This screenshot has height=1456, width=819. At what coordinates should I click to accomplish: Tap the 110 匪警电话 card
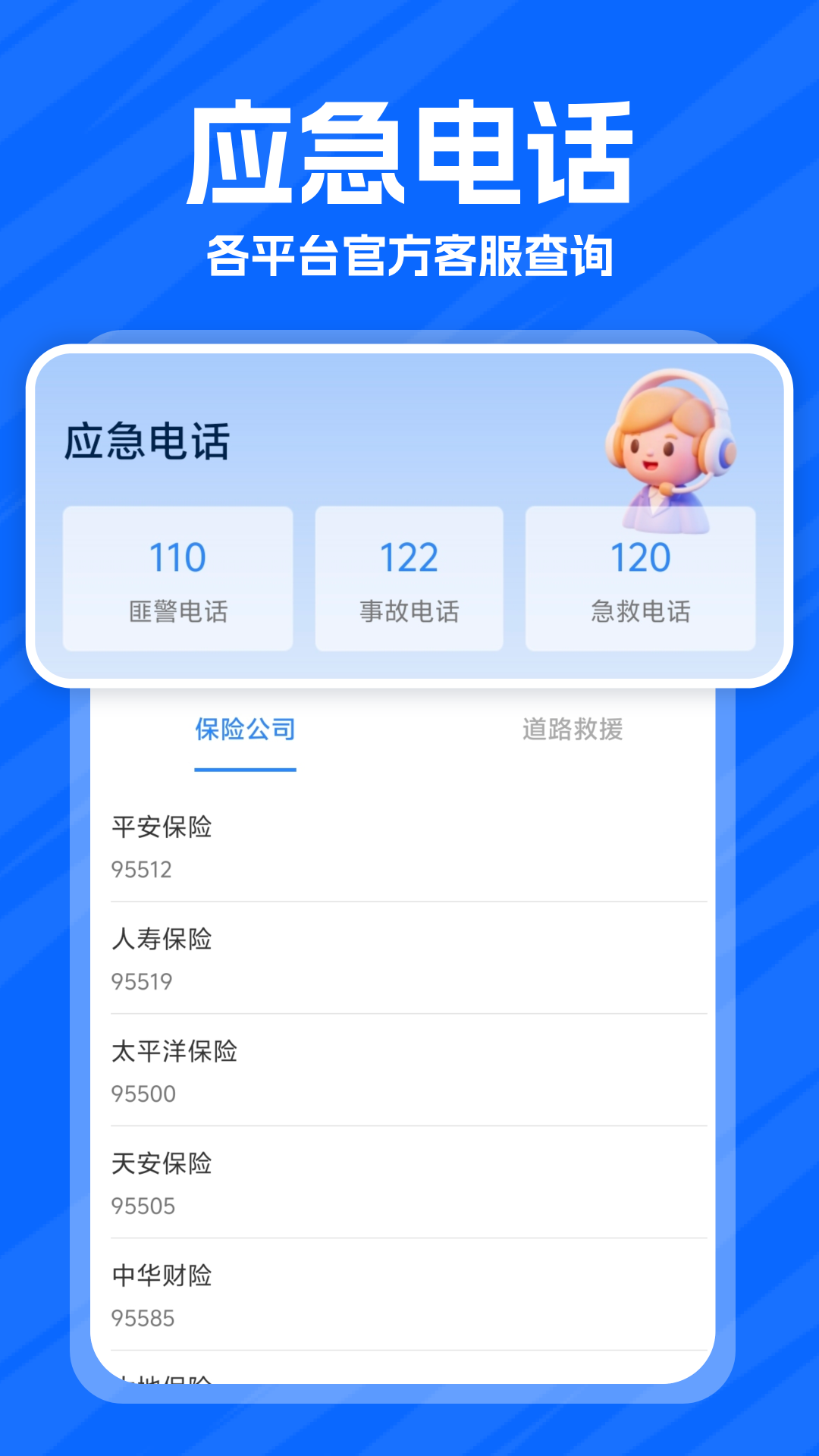click(177, 579)
